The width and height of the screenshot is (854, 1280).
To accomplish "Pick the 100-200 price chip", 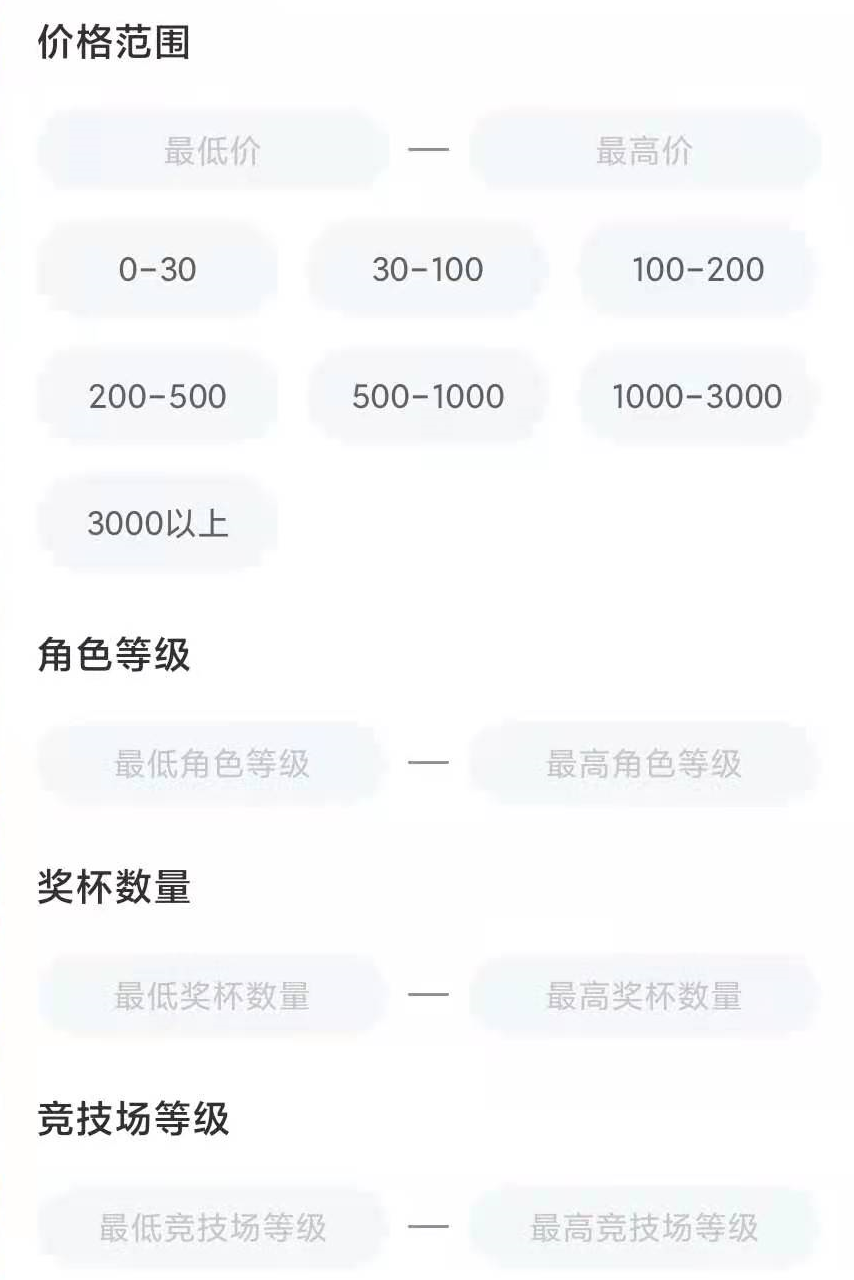I will click(698, 269).
